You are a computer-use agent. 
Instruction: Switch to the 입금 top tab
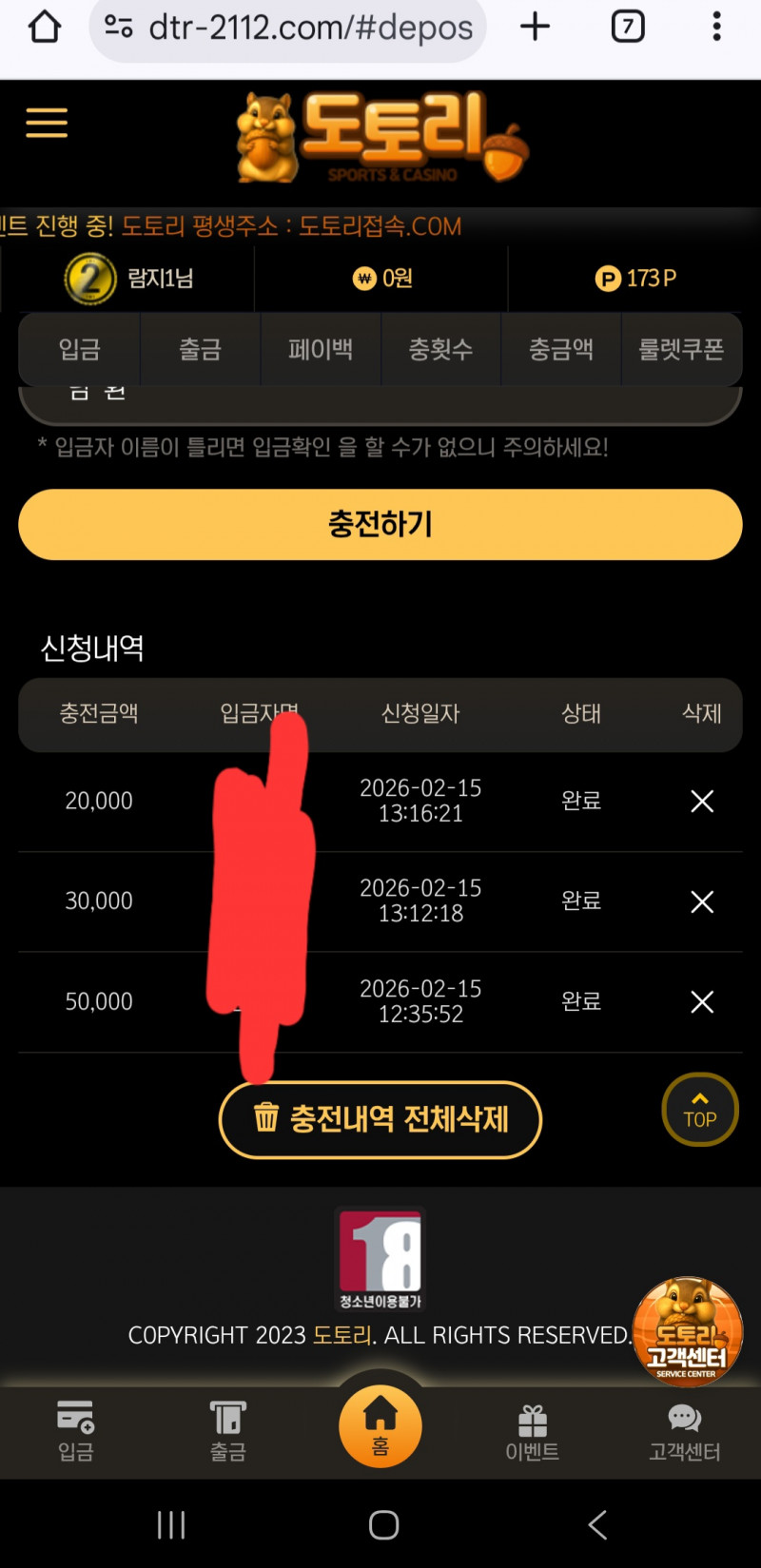(80, 349)
